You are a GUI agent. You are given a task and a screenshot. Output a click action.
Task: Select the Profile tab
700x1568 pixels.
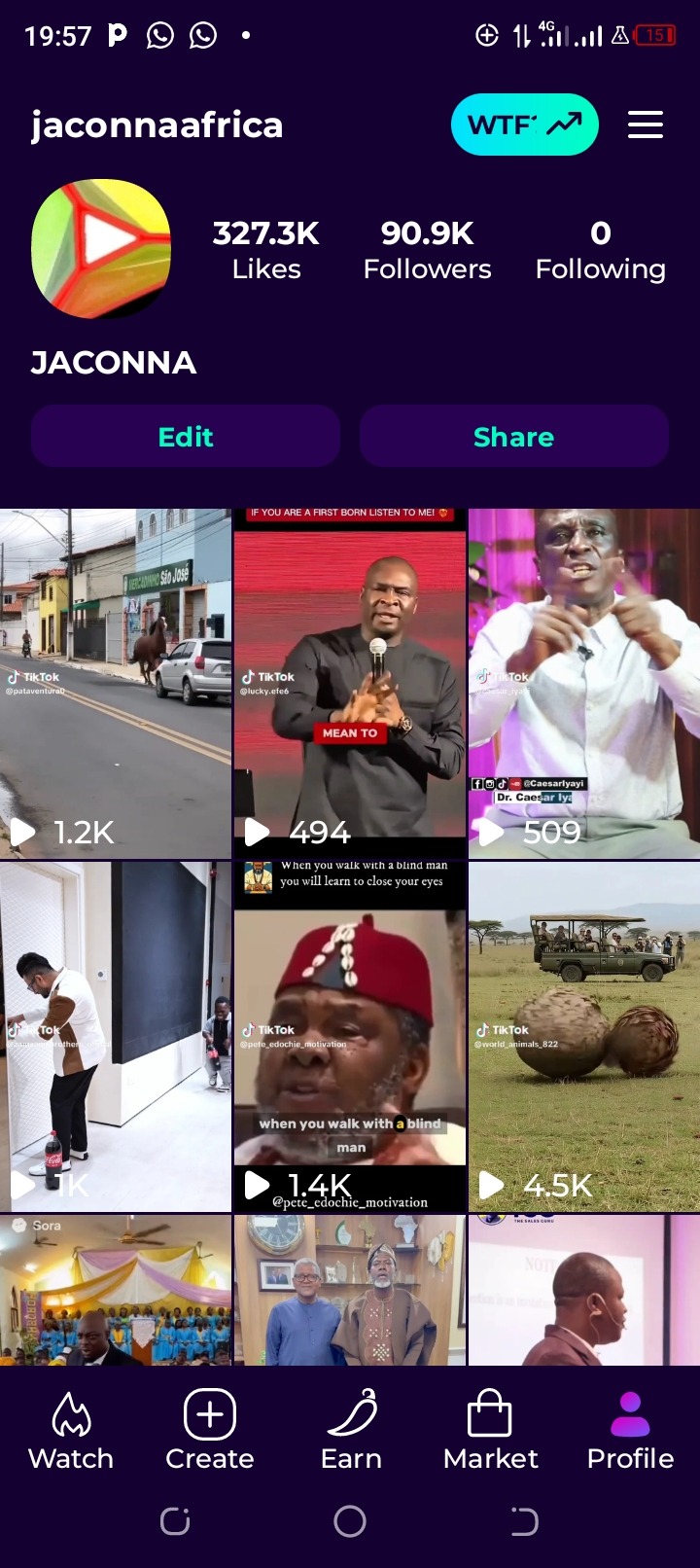tap(630, 1431)
